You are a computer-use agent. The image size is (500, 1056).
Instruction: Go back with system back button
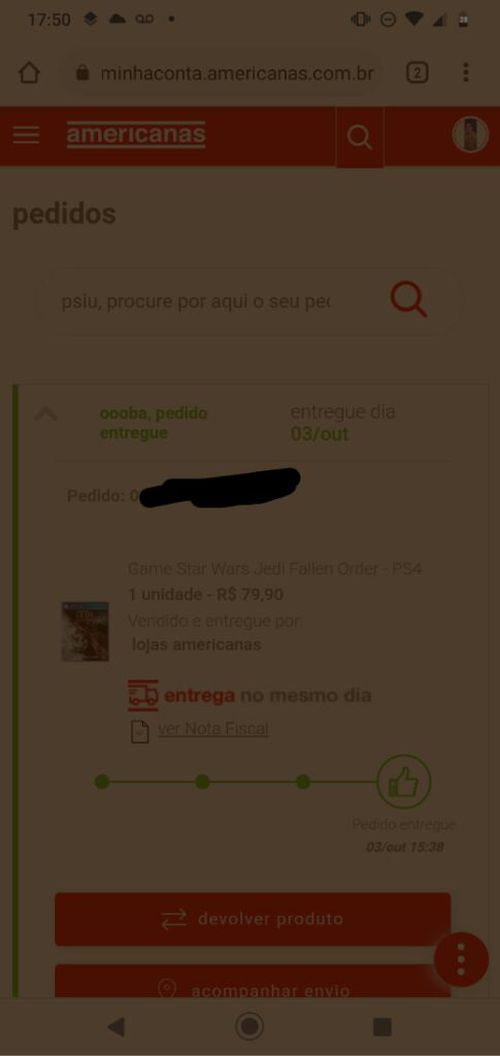(x=116, y=1026)
